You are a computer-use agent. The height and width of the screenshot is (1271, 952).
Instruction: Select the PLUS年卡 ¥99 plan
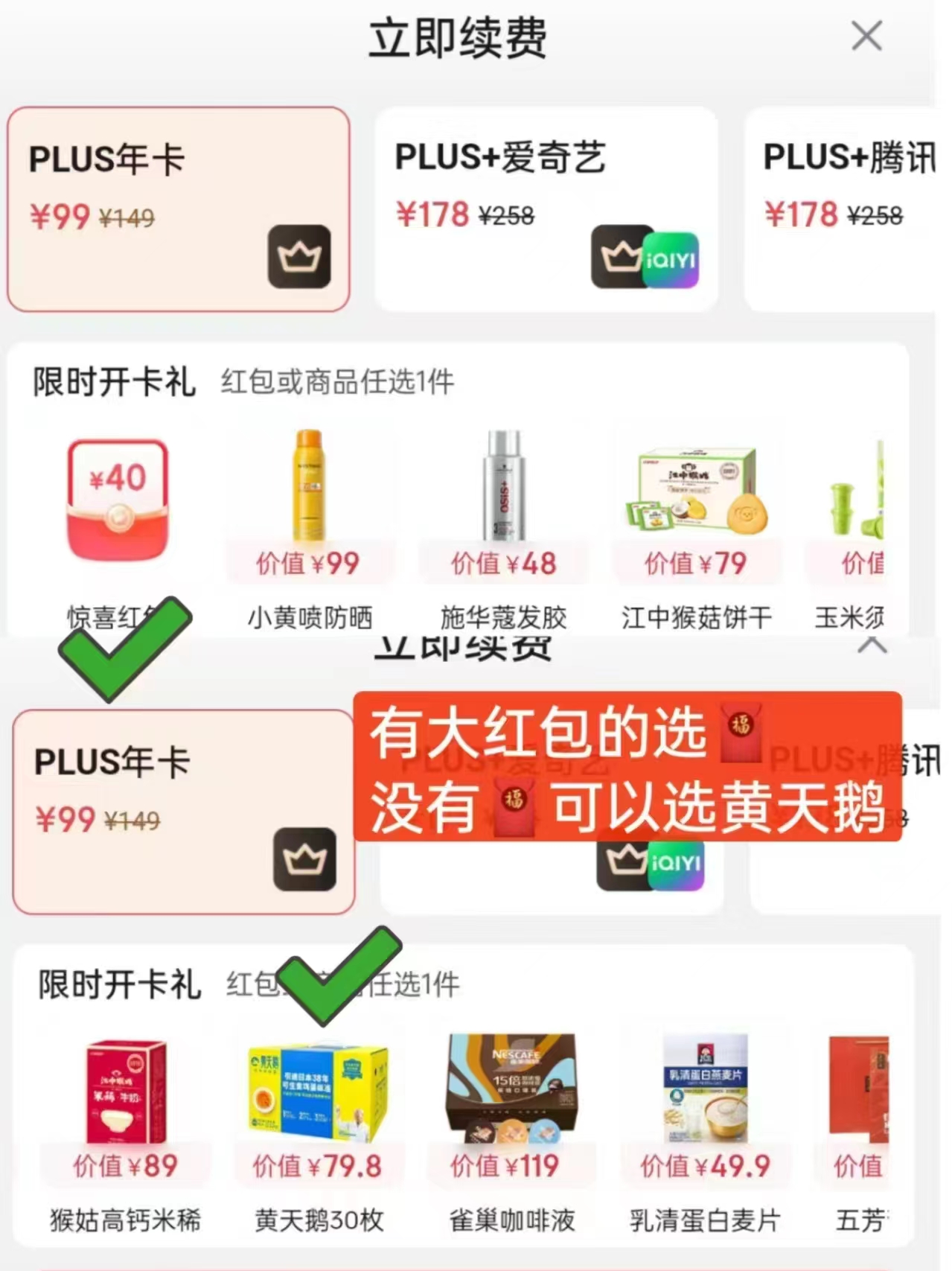[x=177, y=206]
